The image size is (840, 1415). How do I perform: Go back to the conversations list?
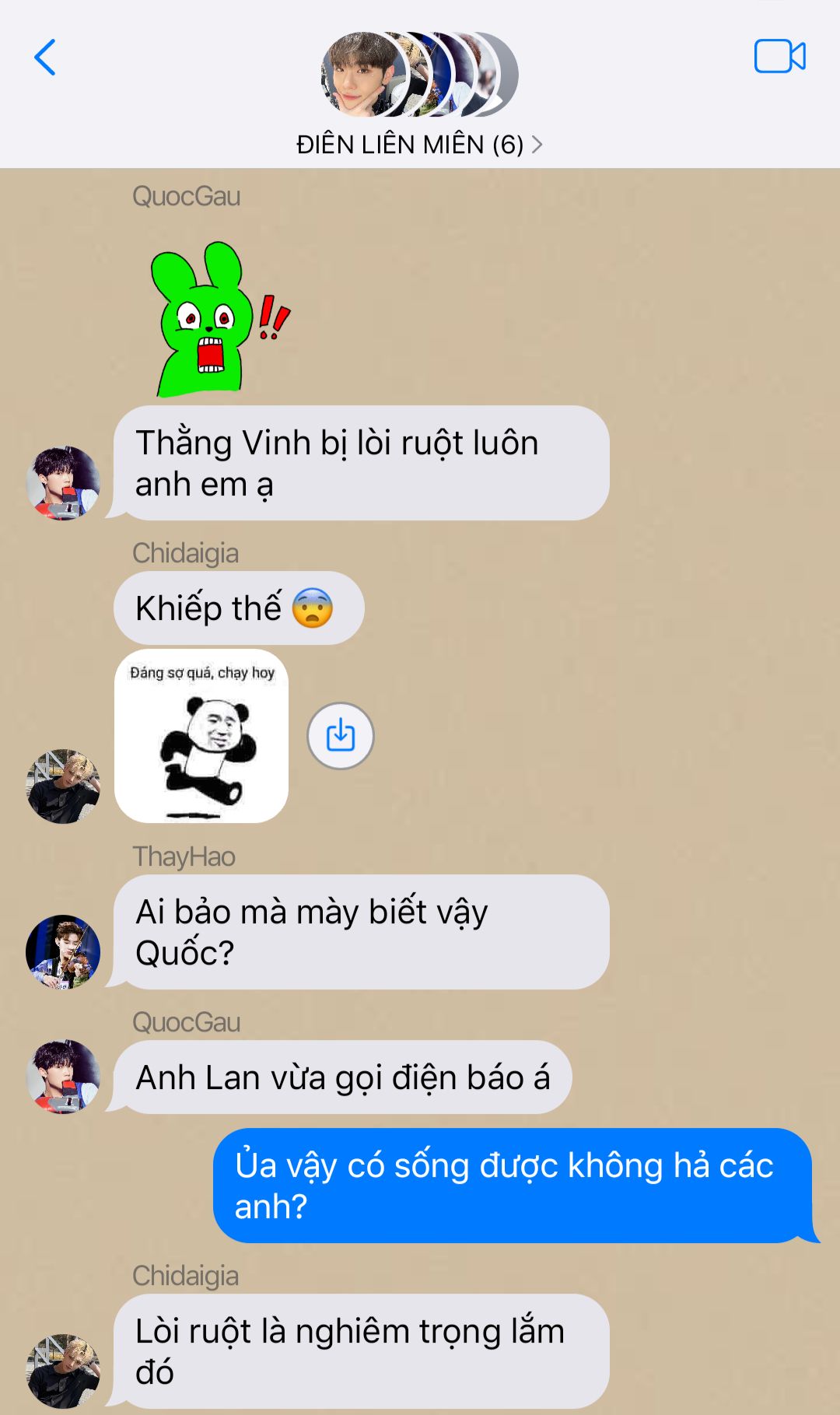click(45, 57)
